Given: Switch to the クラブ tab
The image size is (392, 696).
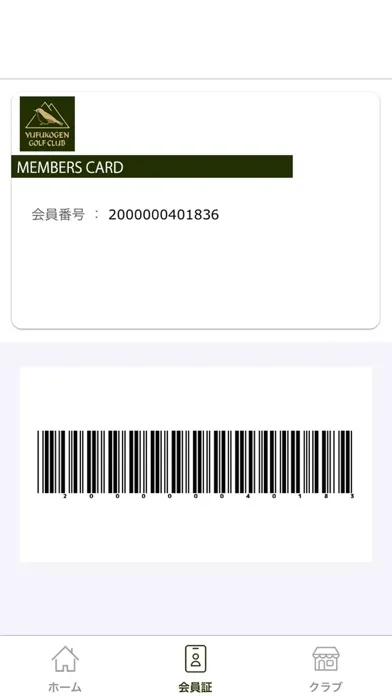Looking at the screenshot, I should (326, 668).
